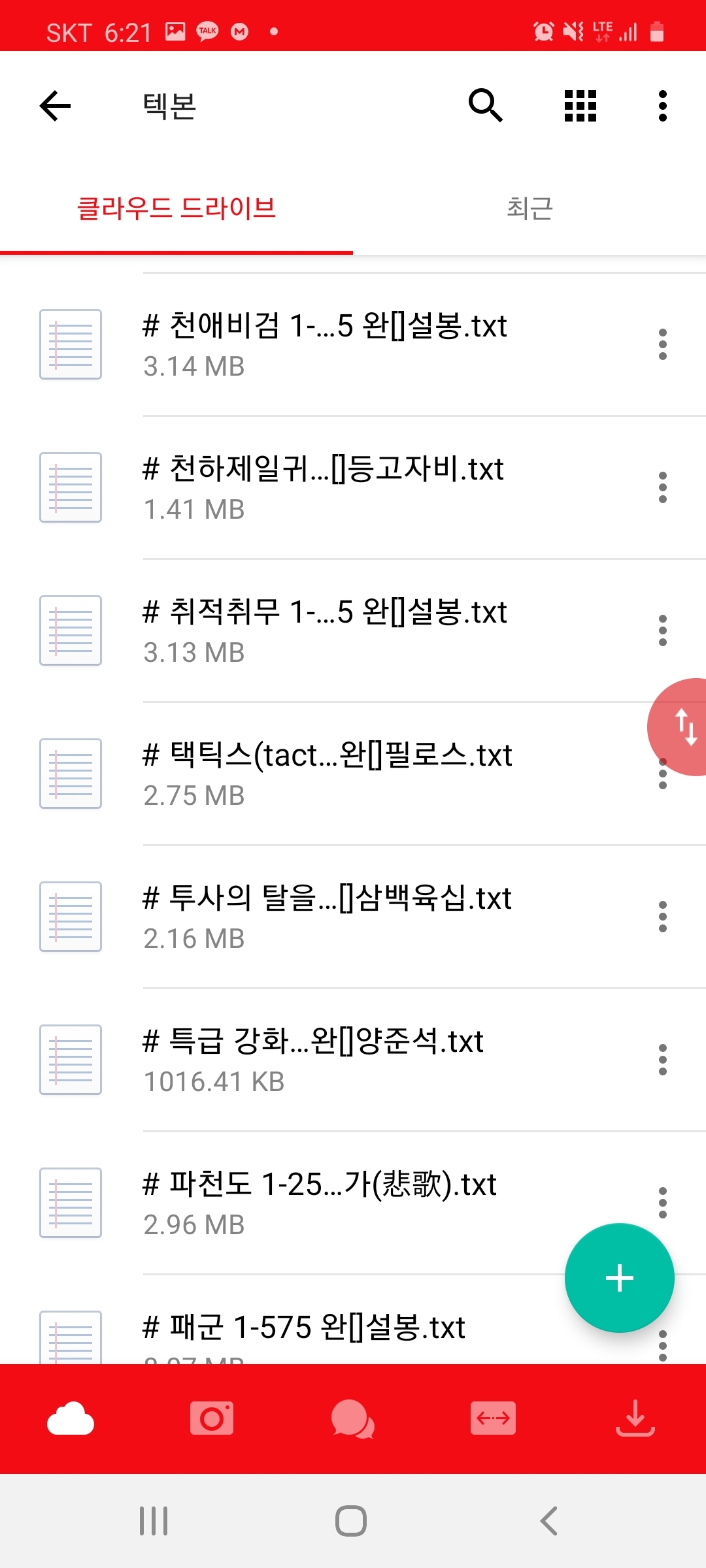Open the camera uploads tab
Screen dimensions: 706x1568
tap(212, 1418)
